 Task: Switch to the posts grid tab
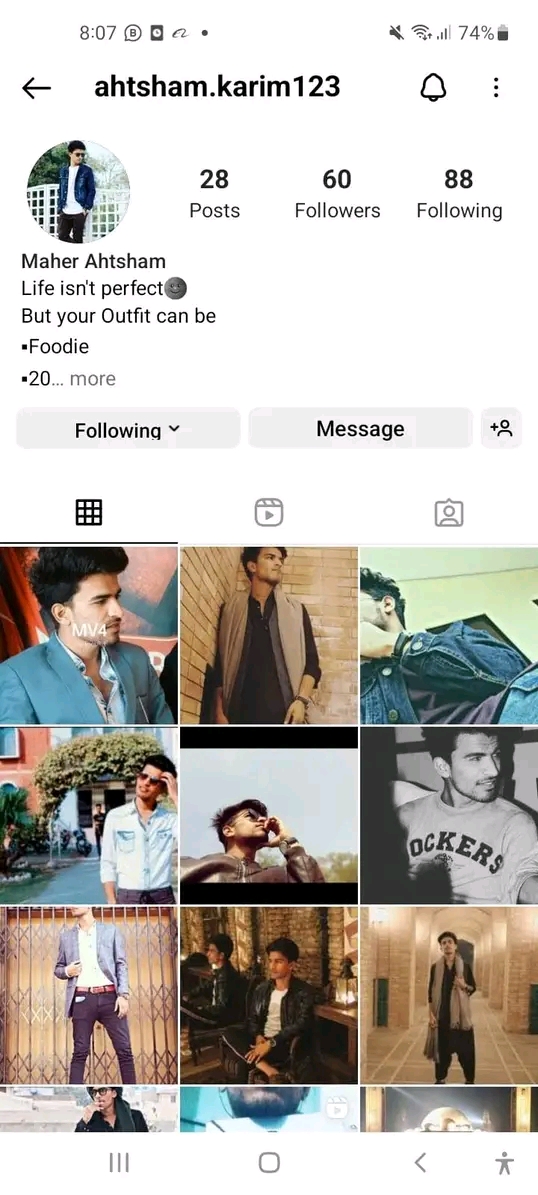click(x=88, y=513)
